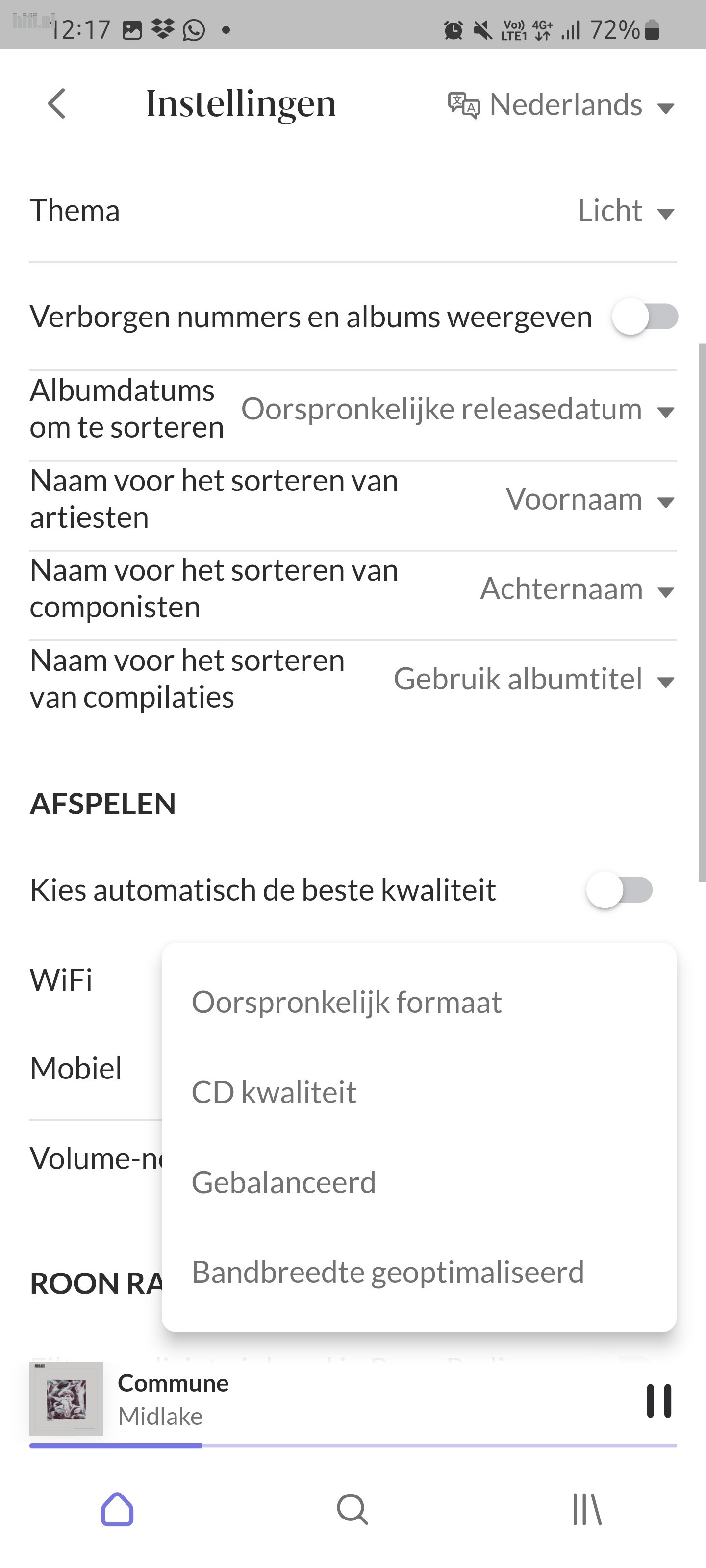This screenshot has height=1568, width=706.
Task: Select Bandbreedte geoptimaliseerd option
Action: click(387, 1272)
